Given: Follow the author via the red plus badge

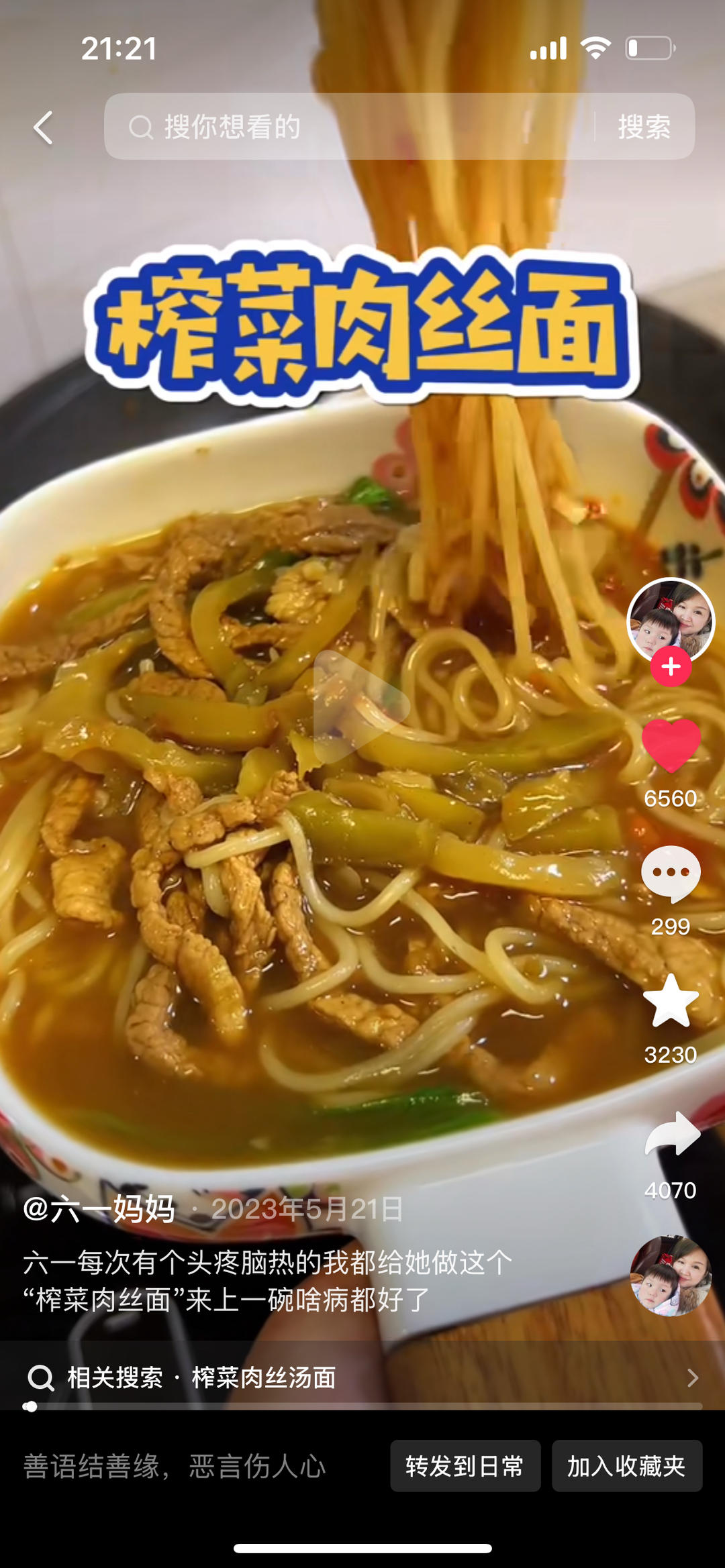Looking at the screenshot, I should 671,666.
